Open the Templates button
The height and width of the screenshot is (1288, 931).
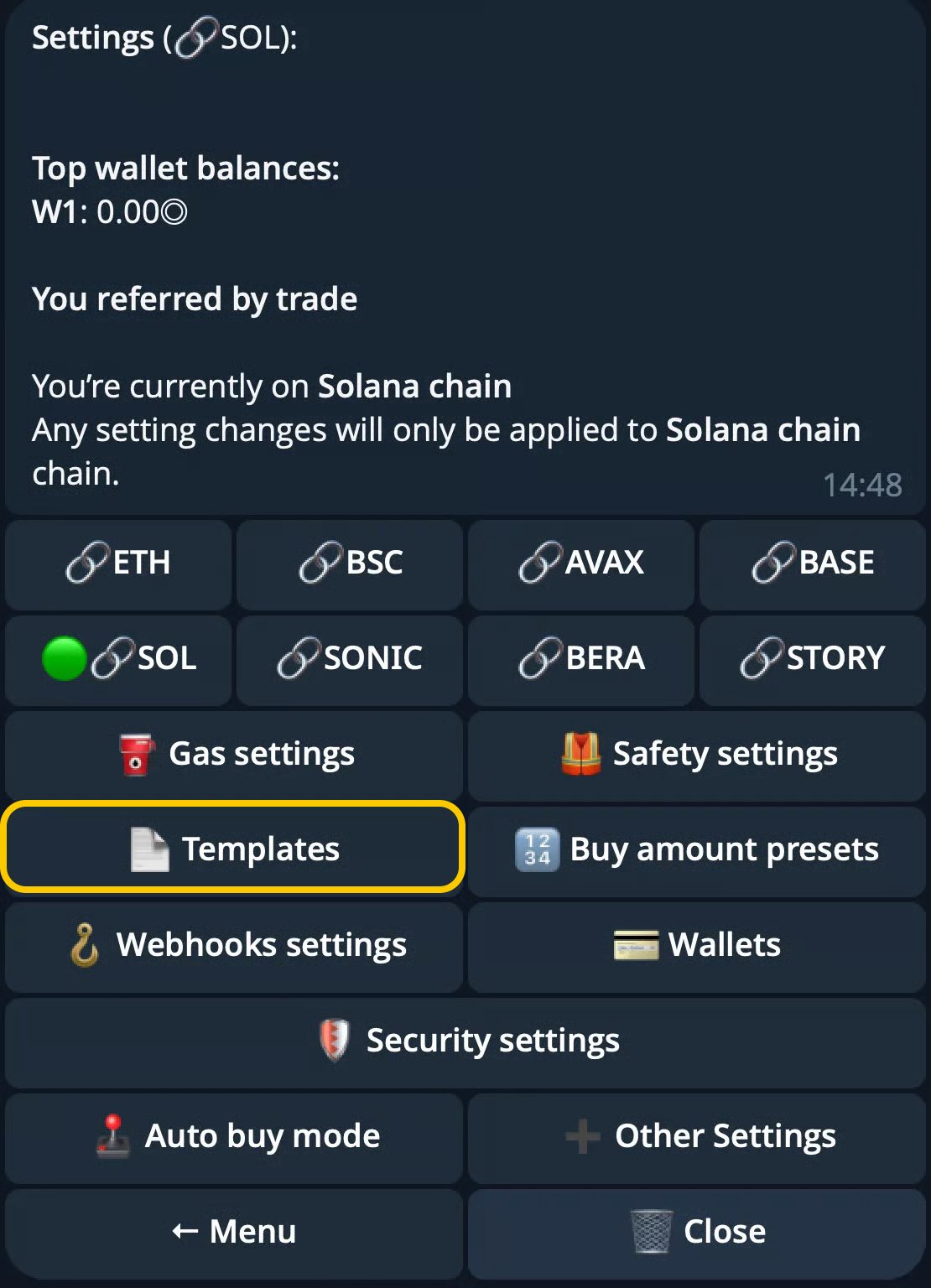pyautogui.click(x=234, y=849)
